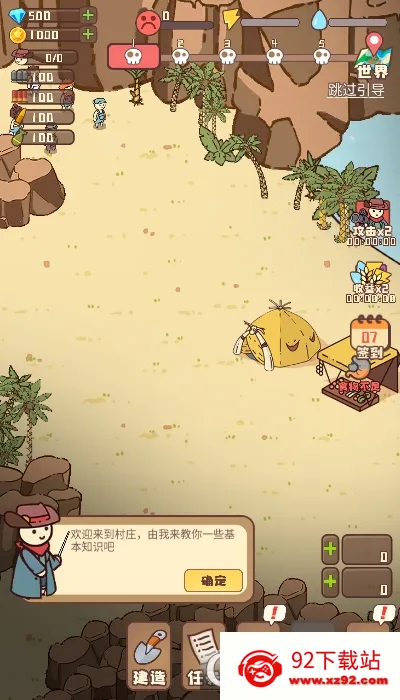Confirm the tutorial dialog with 确定

pyautogui.click(x=213, y=580)
